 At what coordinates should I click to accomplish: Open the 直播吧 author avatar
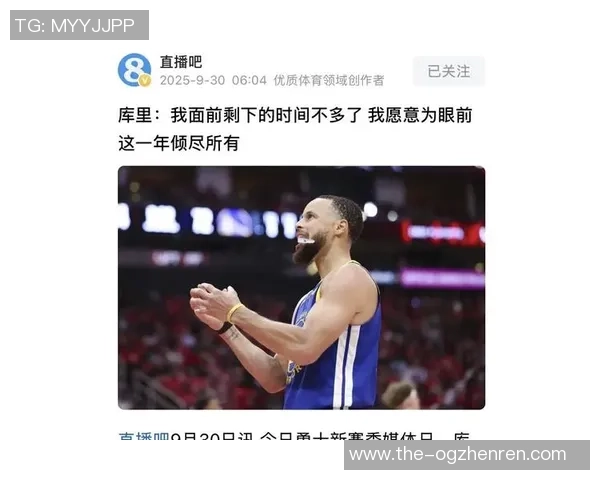[134, 70]
